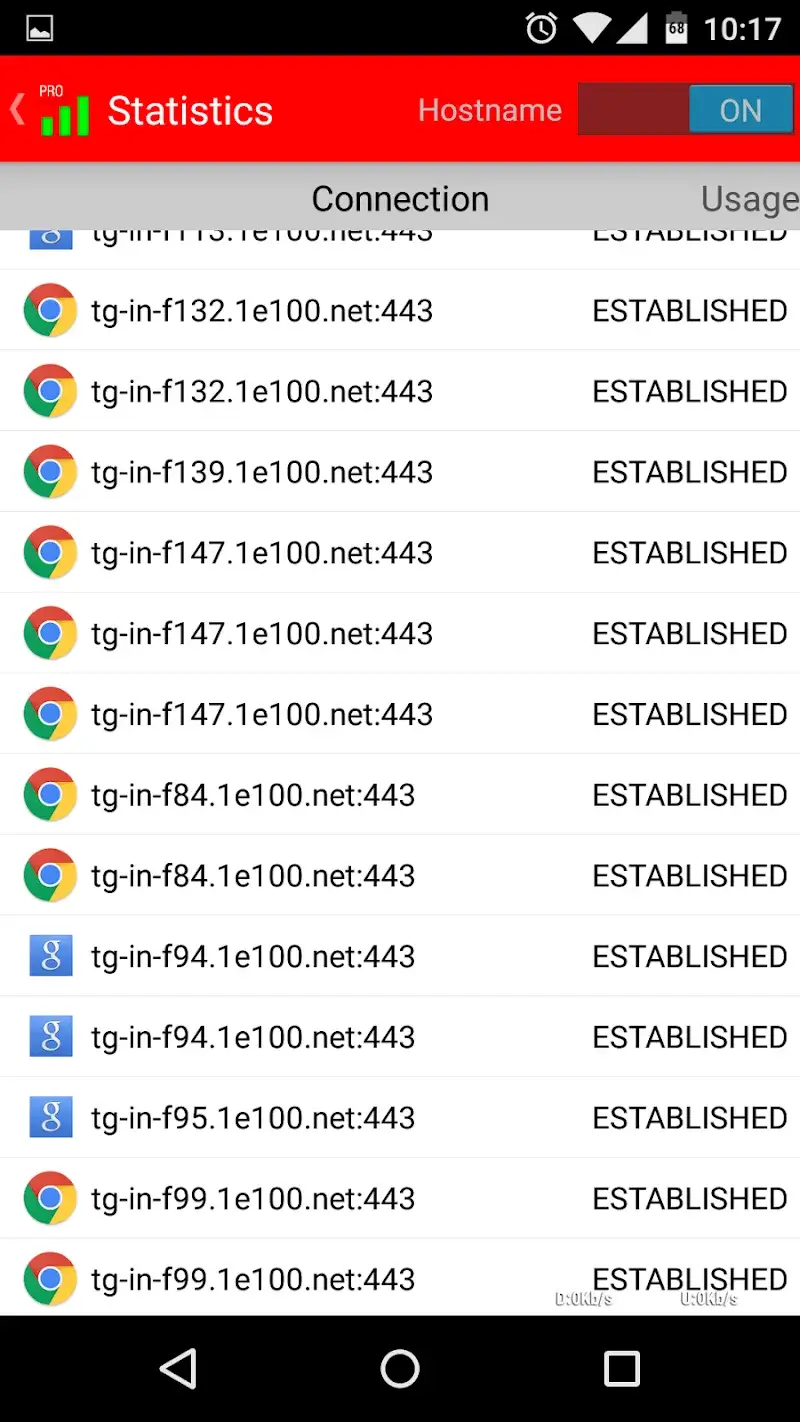This screenshot has height=1422, width=800.
Task: Select the Connection tab
Action: coord(400,198)
